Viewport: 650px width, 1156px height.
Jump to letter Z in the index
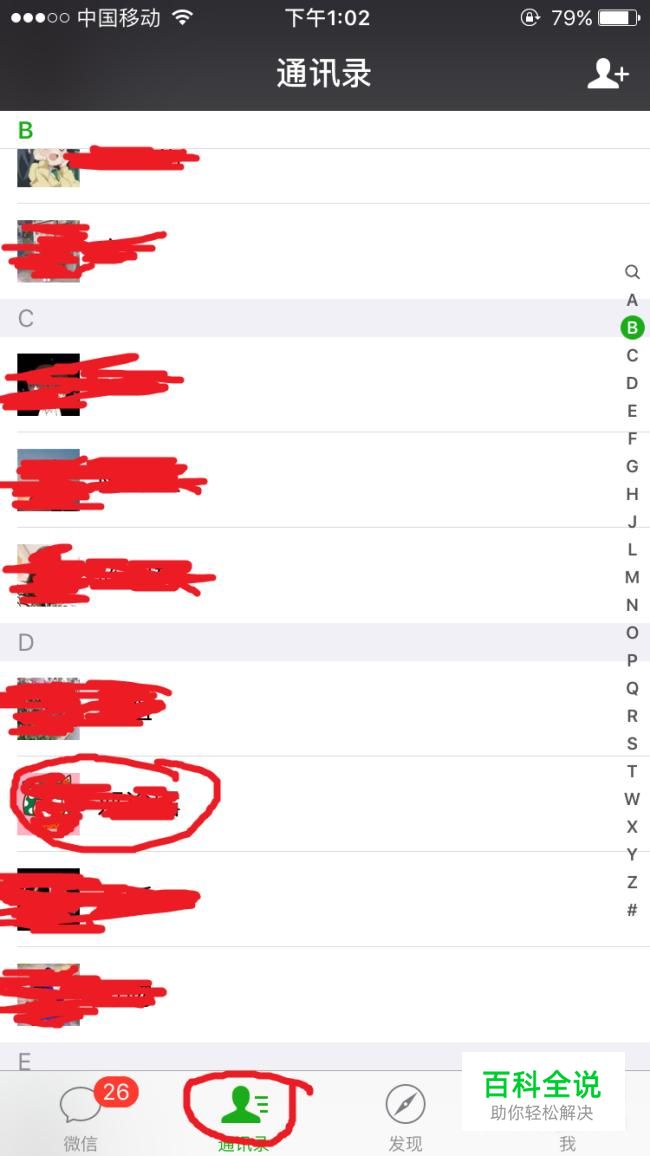coord(632,882)
